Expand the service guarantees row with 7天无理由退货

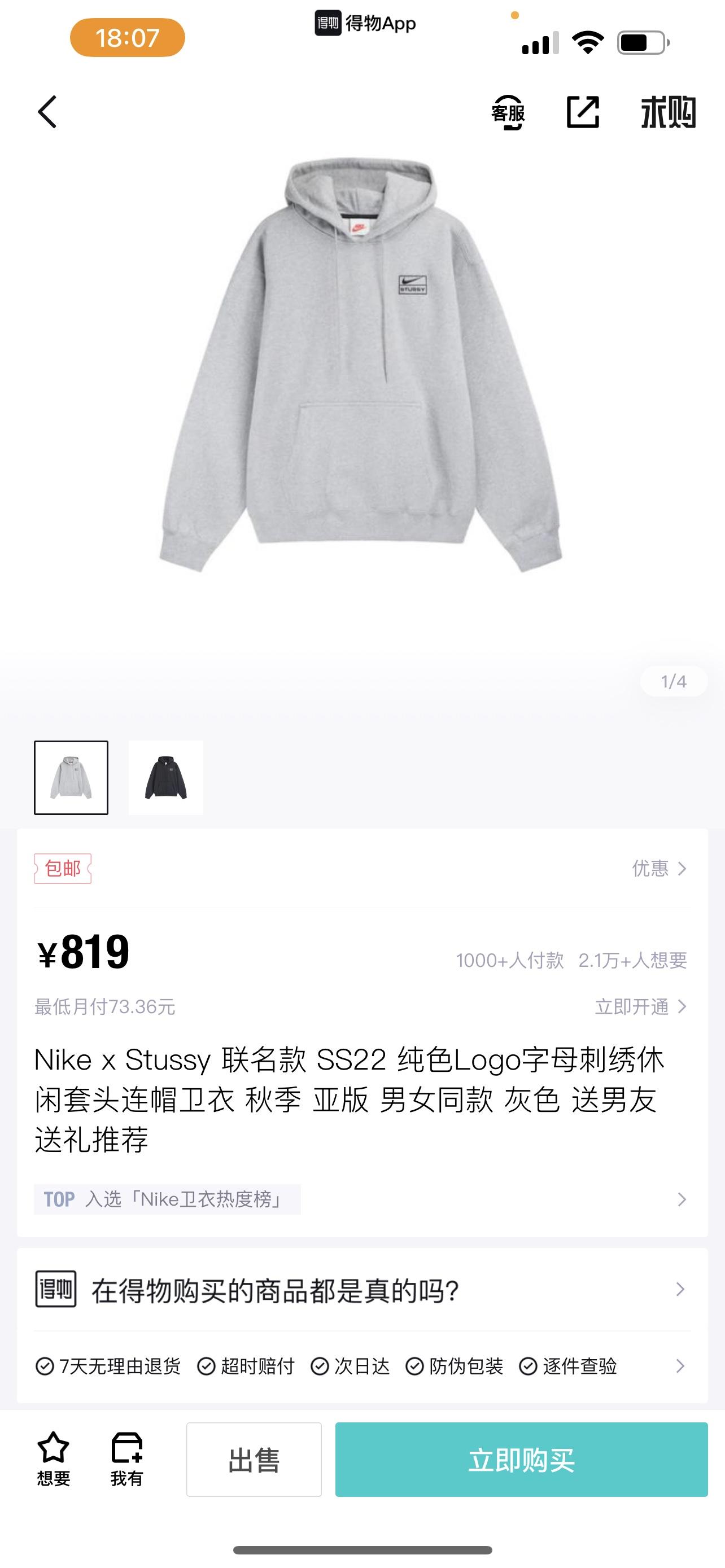[362, 1366]
